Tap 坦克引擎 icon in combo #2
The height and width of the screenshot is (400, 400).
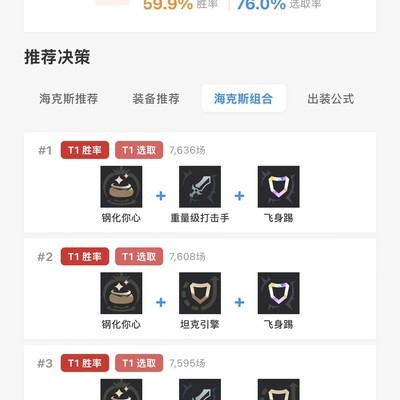[200, 293]
